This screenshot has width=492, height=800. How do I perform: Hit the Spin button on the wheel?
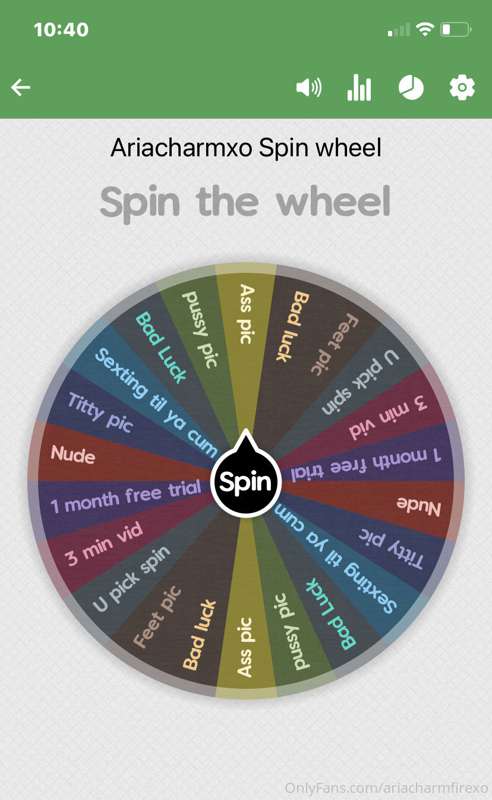tap(246, 482)
